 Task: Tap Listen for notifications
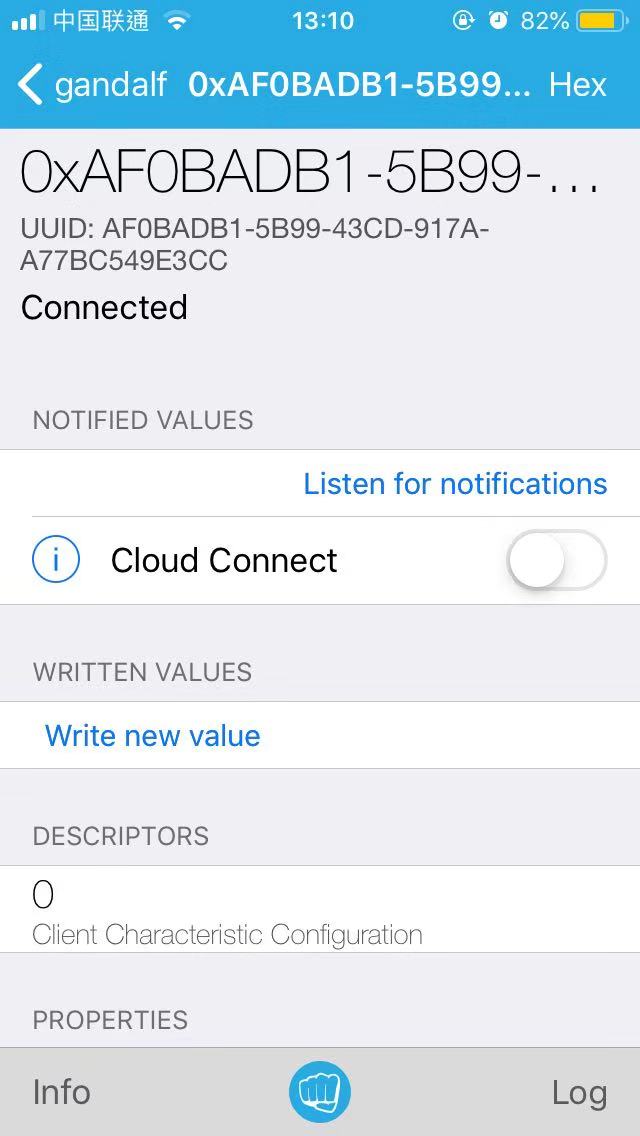455,483
